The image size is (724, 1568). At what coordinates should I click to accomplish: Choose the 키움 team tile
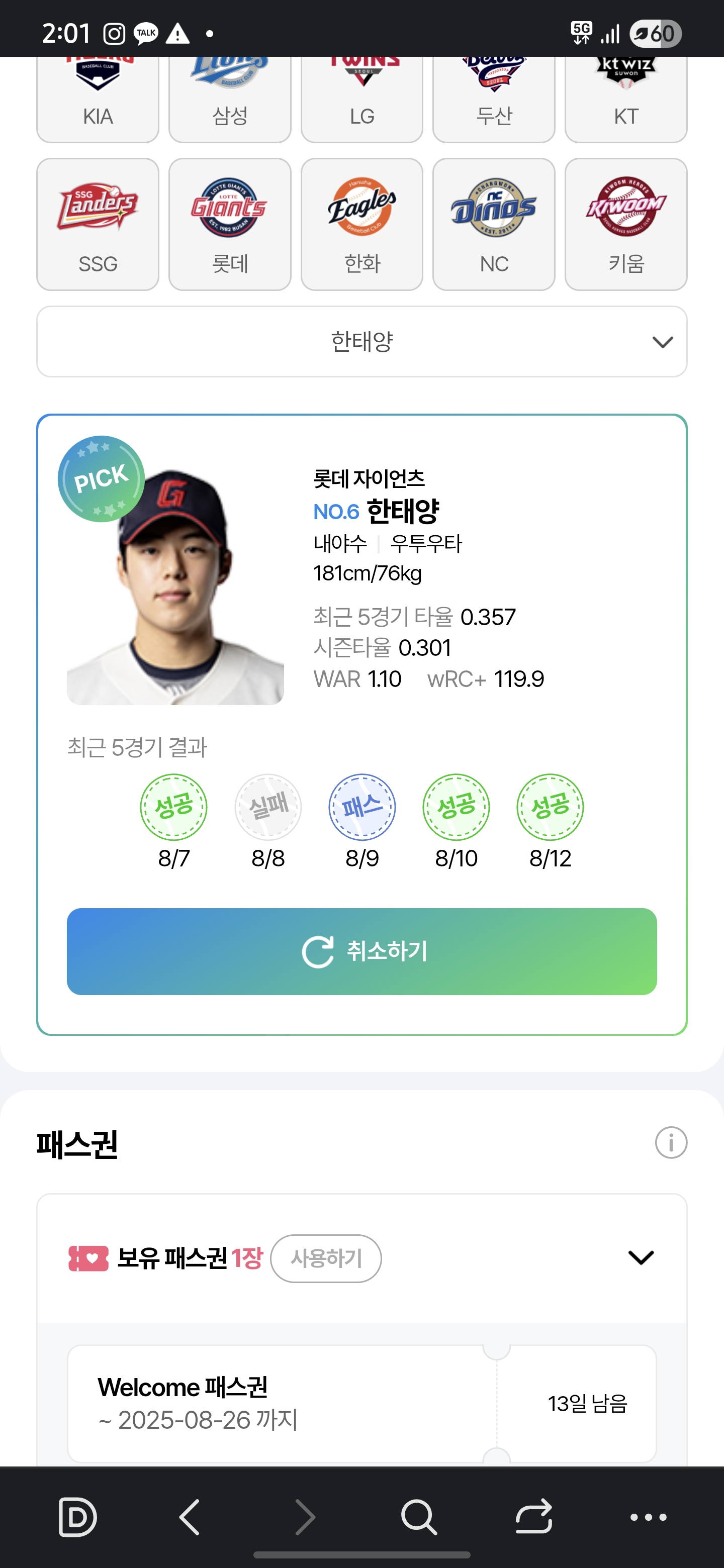625,224
